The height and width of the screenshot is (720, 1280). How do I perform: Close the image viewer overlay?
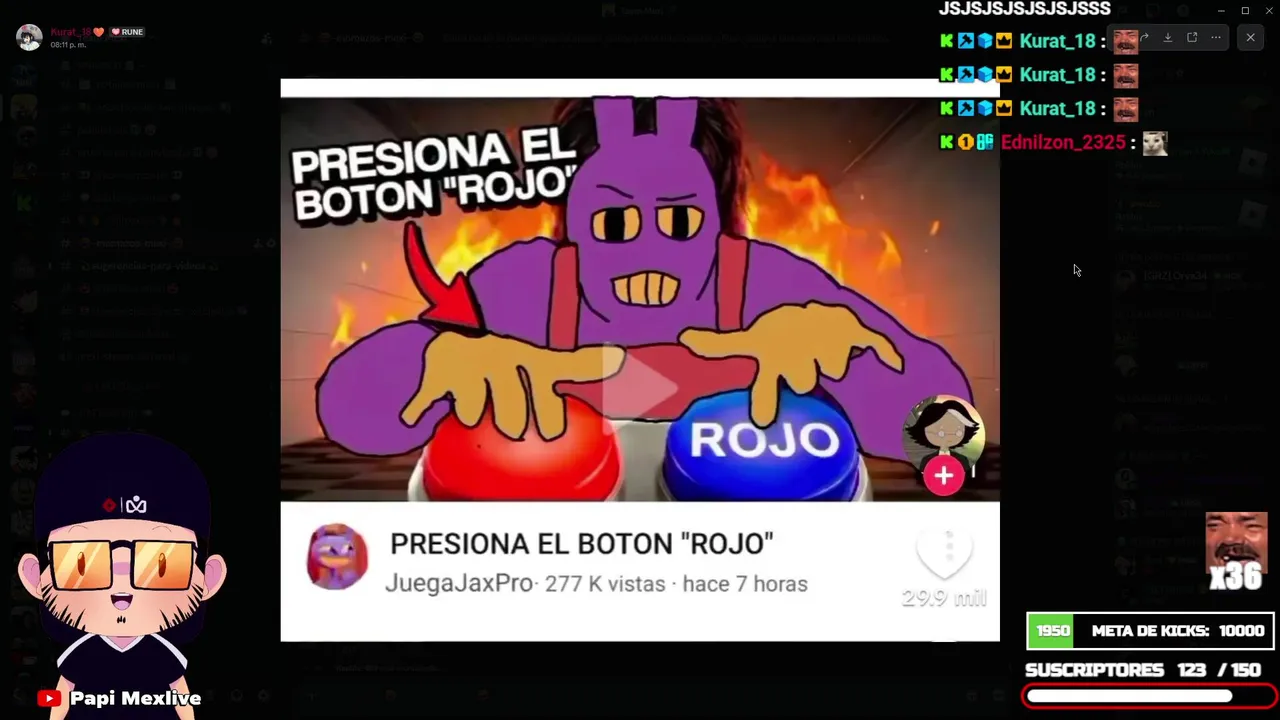tap(1250, 38)
